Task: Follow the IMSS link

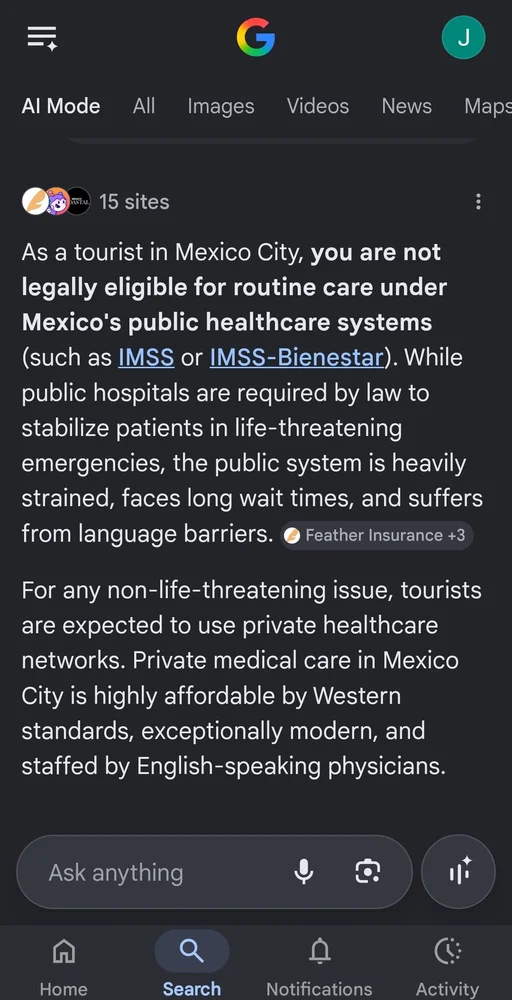Action: (146, 357)
